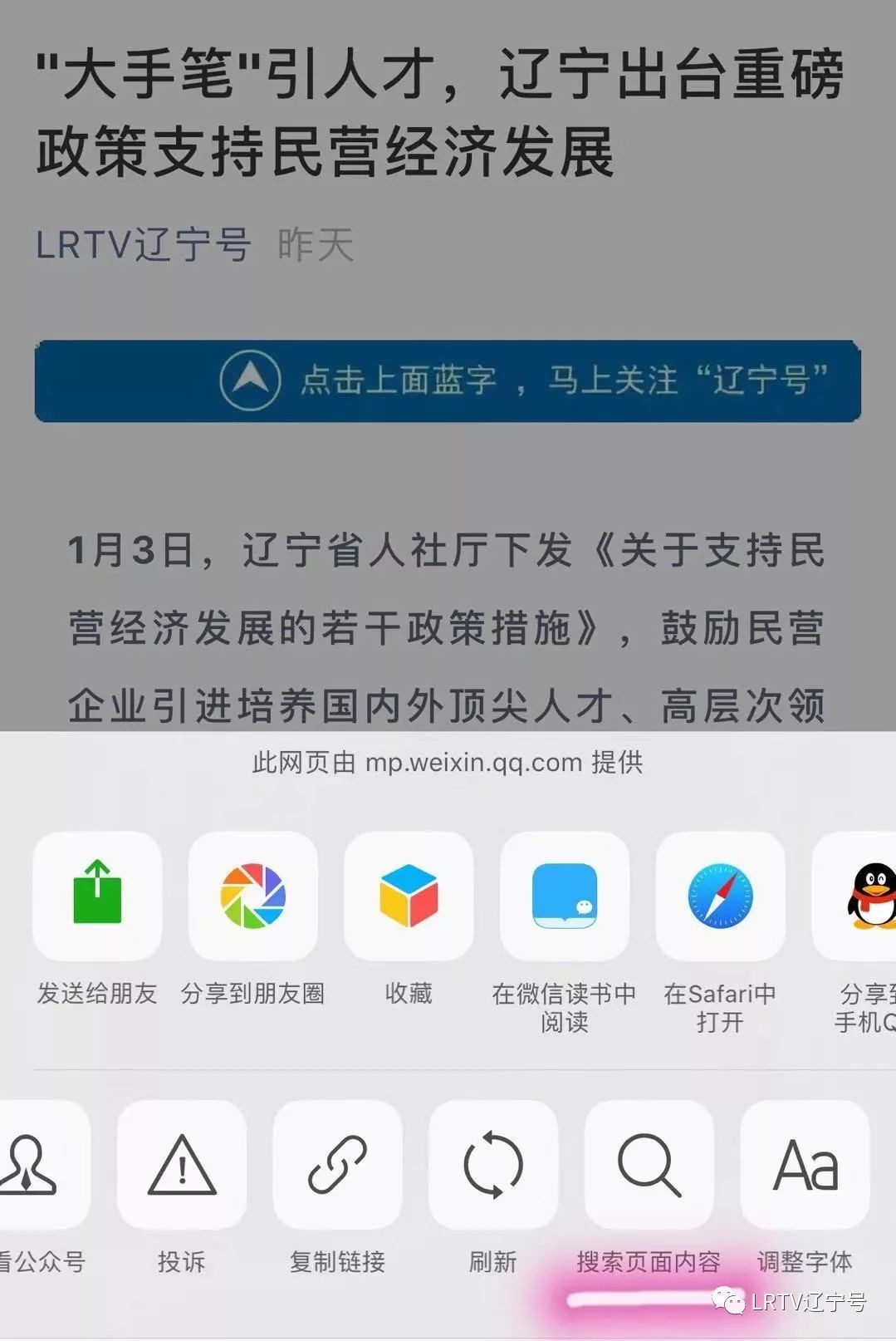Refresh the page (刷新)

(492, 1164)
